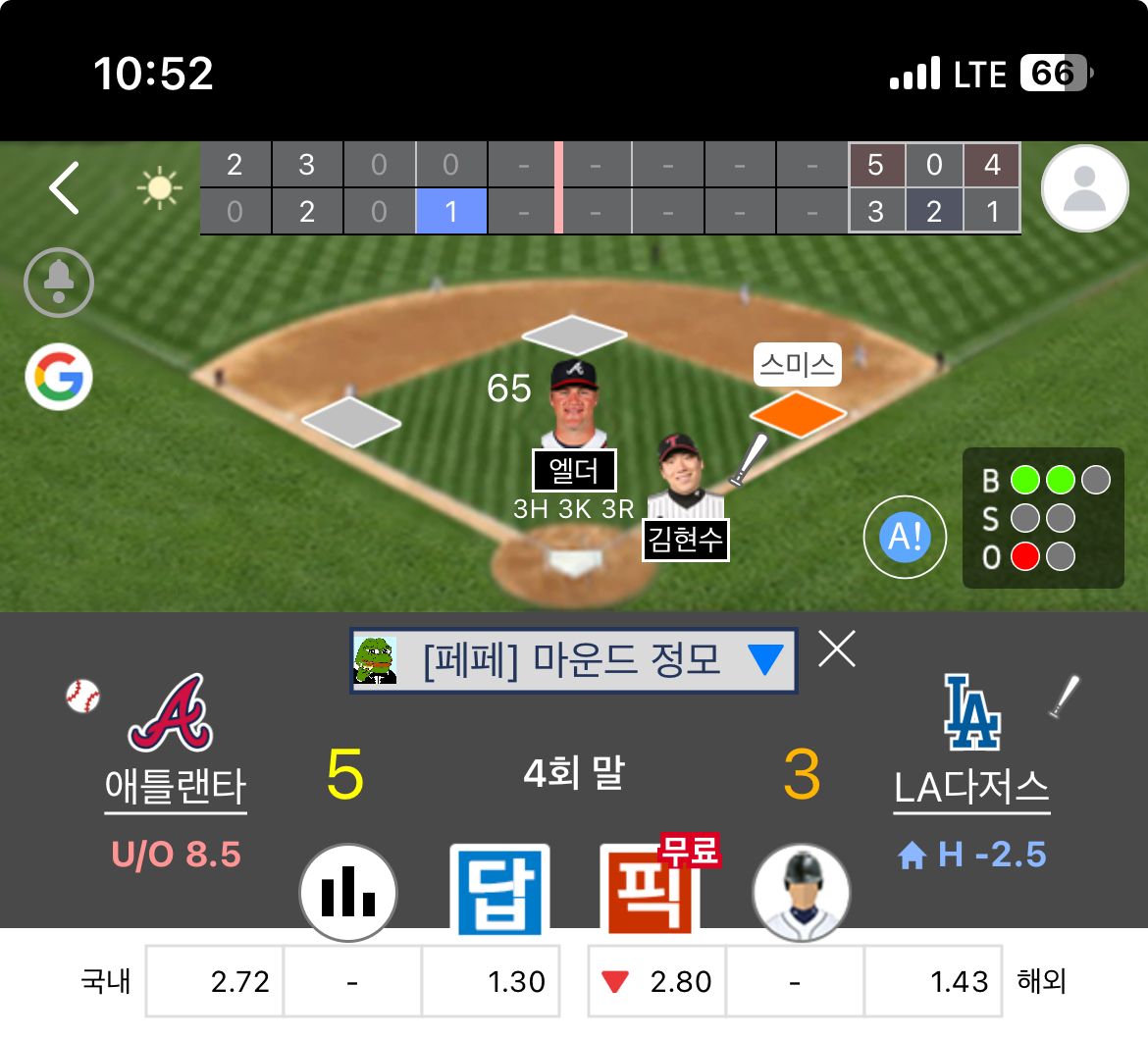Select domestic odds 1.30
This screenshot has height=1038, width=1148.
click(491, 981)
